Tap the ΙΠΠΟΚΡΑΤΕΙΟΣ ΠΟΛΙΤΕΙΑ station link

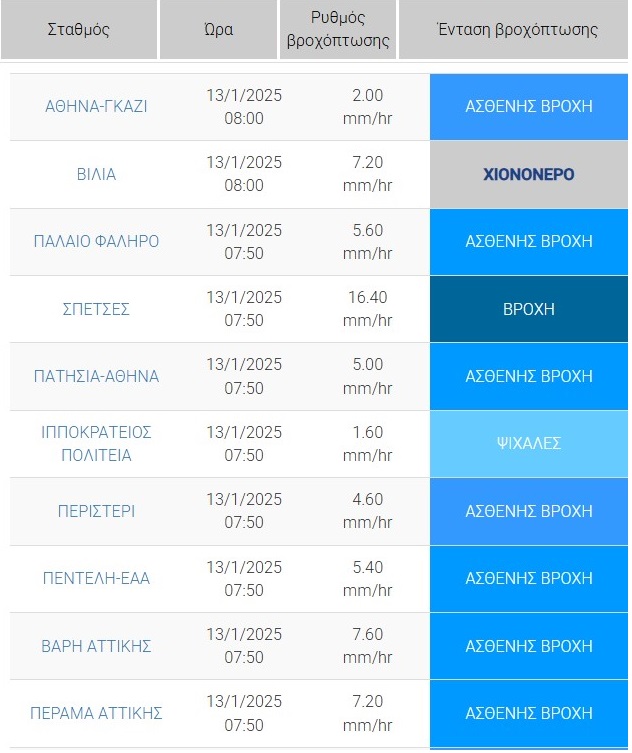(x=96, y=443)
